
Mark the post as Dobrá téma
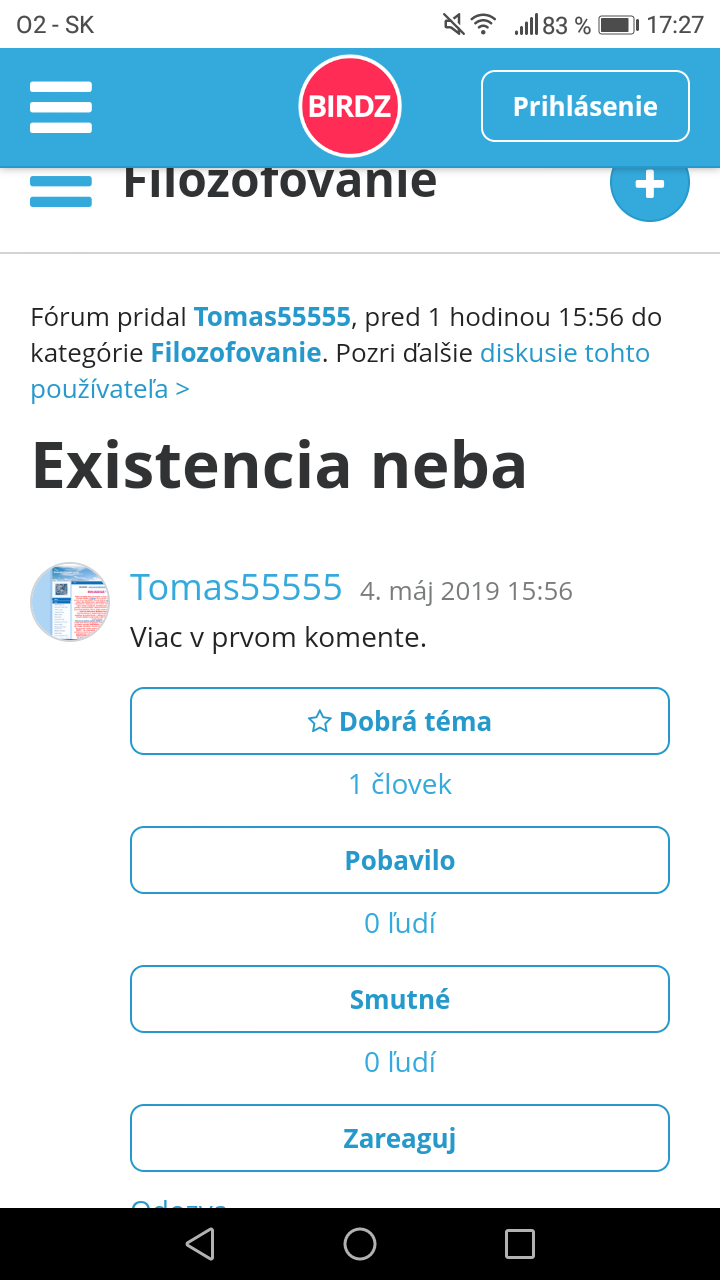pos(400,721)
